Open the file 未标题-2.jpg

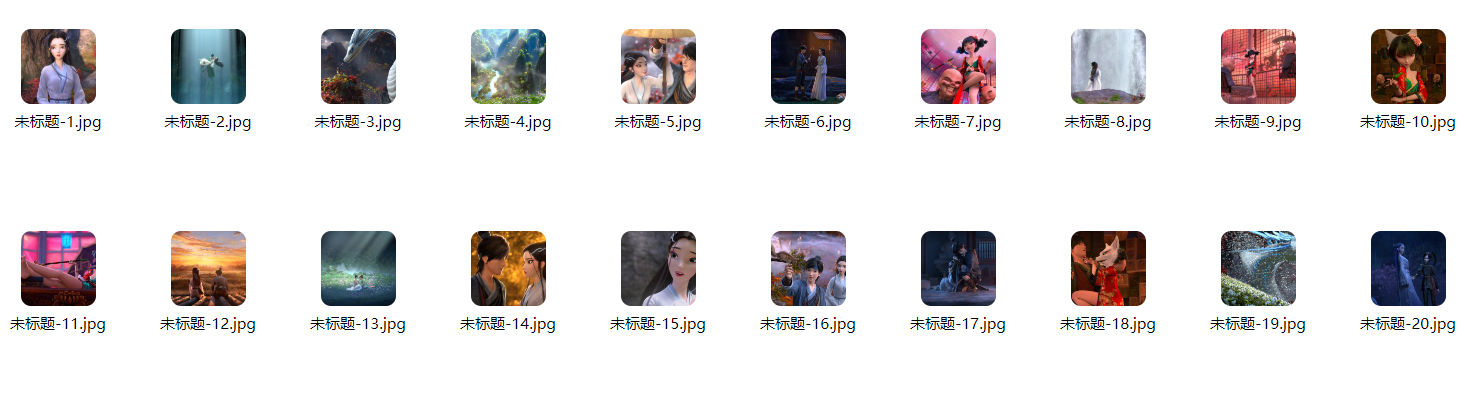pos(208,66)
